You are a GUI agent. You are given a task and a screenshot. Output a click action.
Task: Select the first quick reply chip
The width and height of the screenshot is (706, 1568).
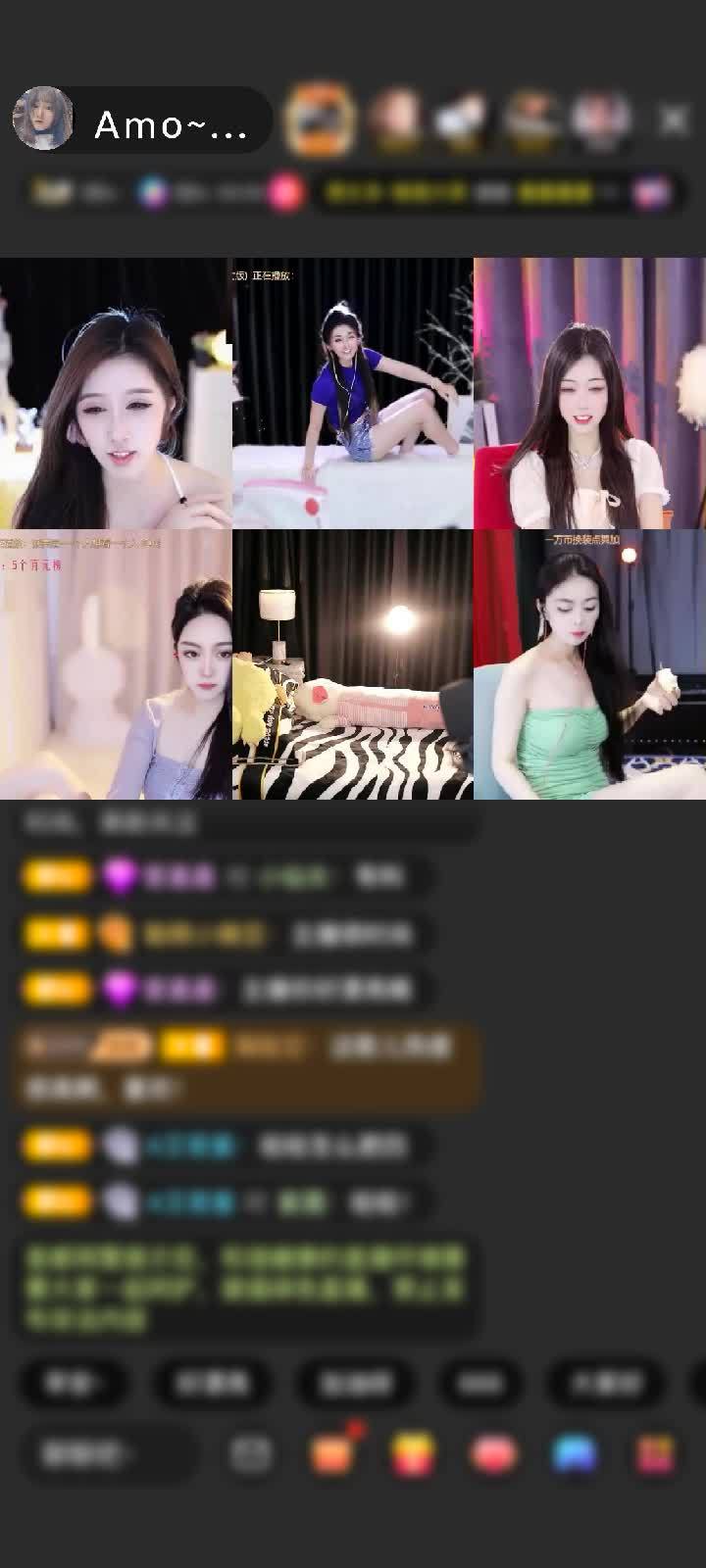pyautogui.click(x=74, y=1382)
